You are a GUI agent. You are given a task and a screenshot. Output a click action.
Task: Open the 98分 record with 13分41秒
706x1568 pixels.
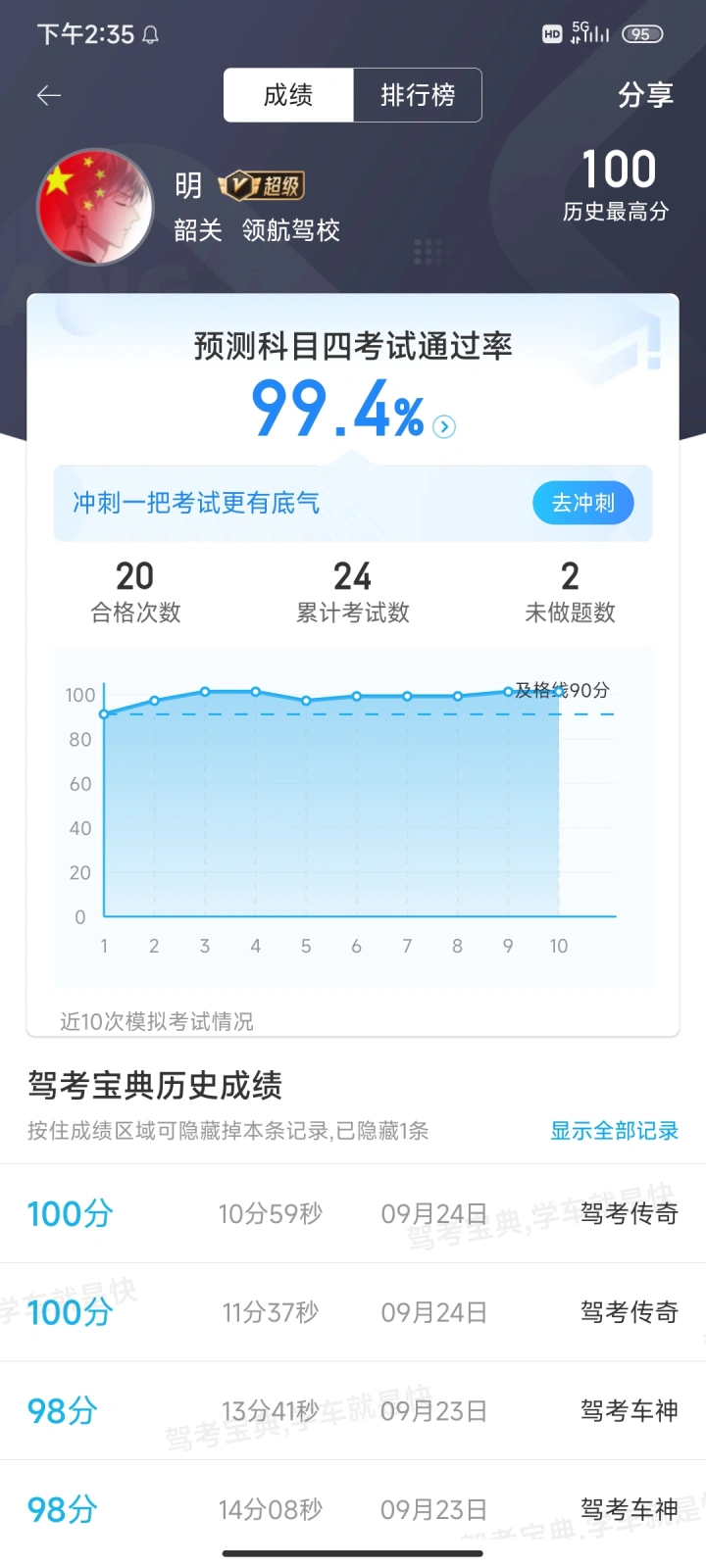tap(353, 1411)
